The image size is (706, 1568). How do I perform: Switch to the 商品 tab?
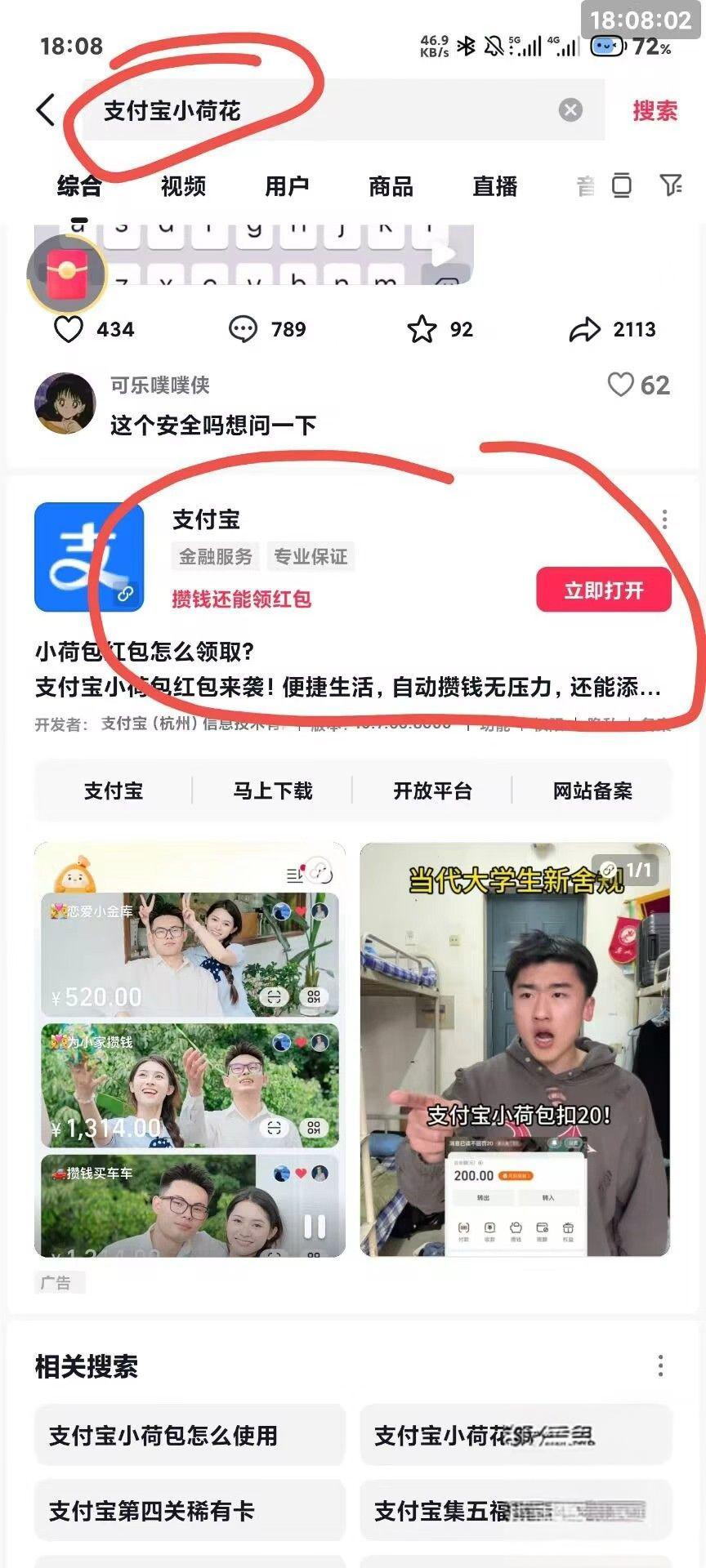click(x=391, y=186)
